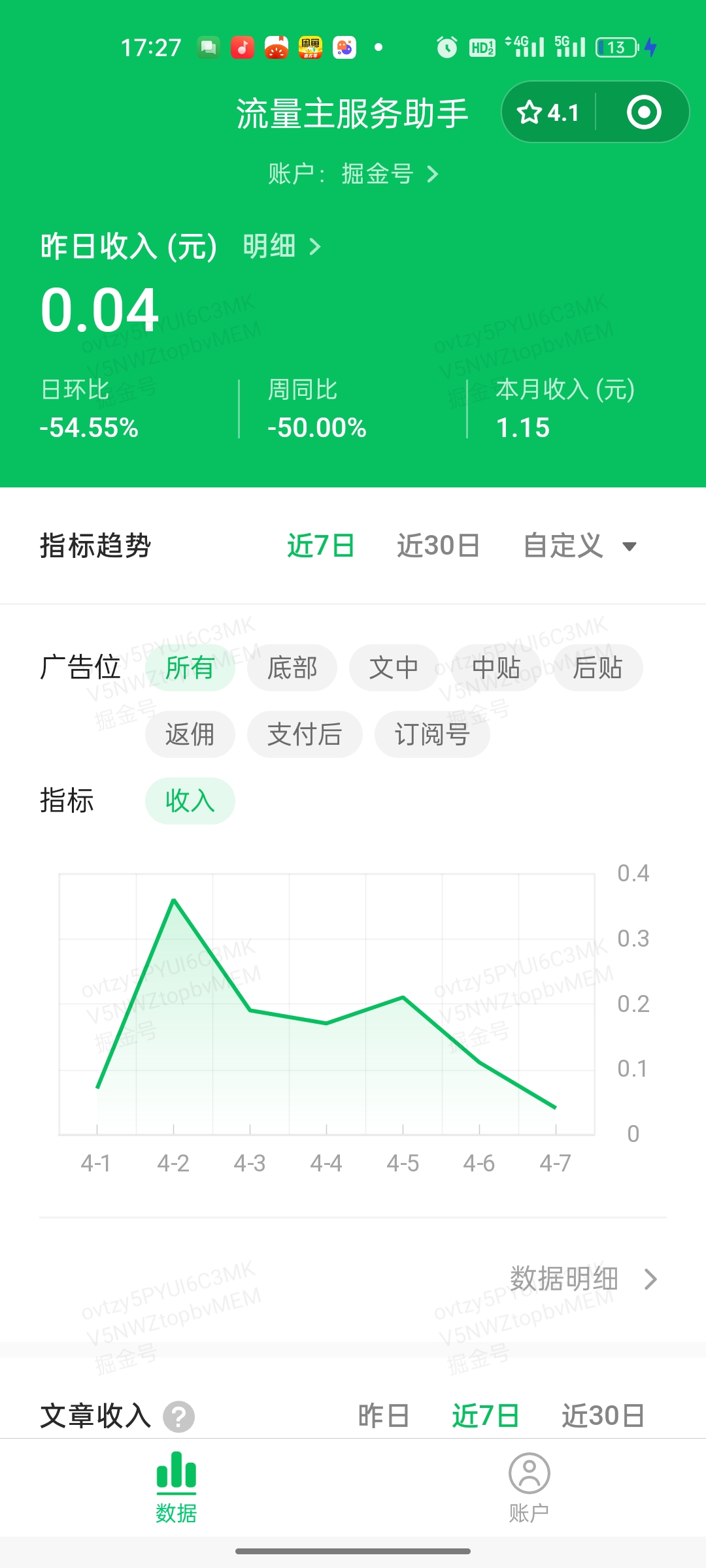
Task: Switch article income to 昨日
Action: point(384,1416)
